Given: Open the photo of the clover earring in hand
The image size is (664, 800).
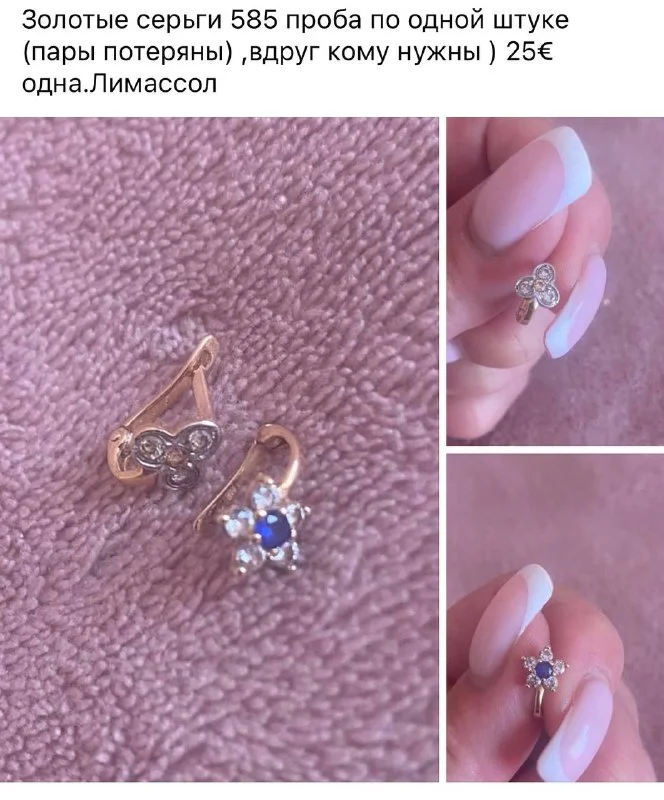Looking at the screenshot, I should click(554, 281).
